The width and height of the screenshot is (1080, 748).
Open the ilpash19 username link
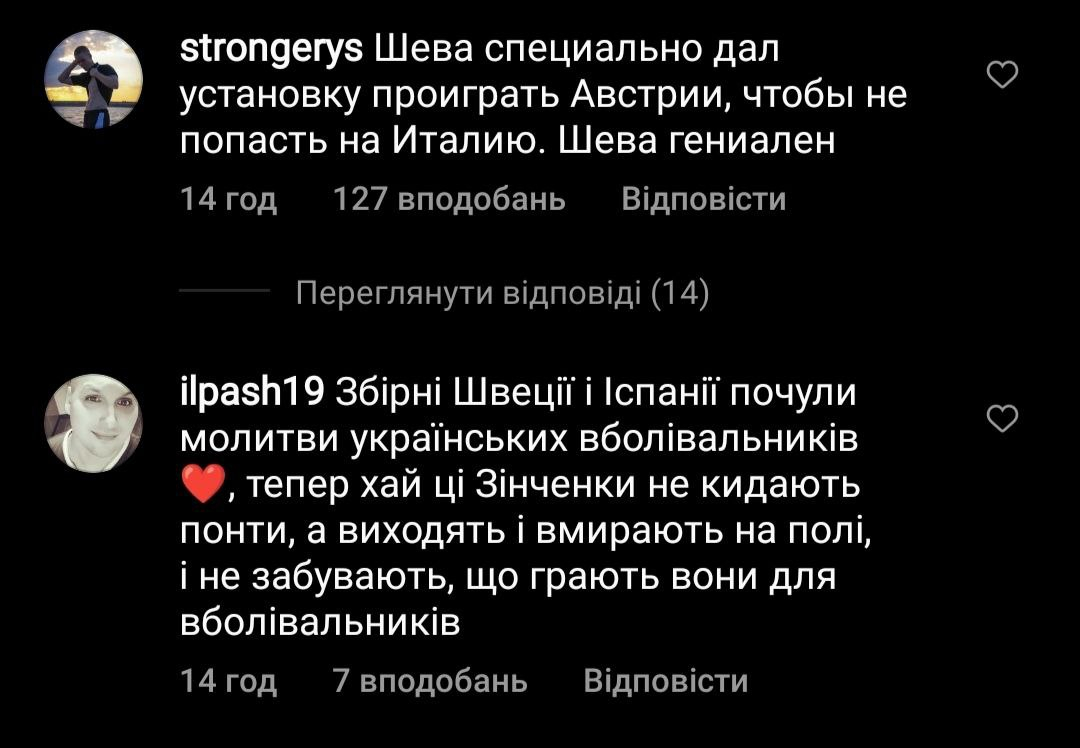pos(251,392)
